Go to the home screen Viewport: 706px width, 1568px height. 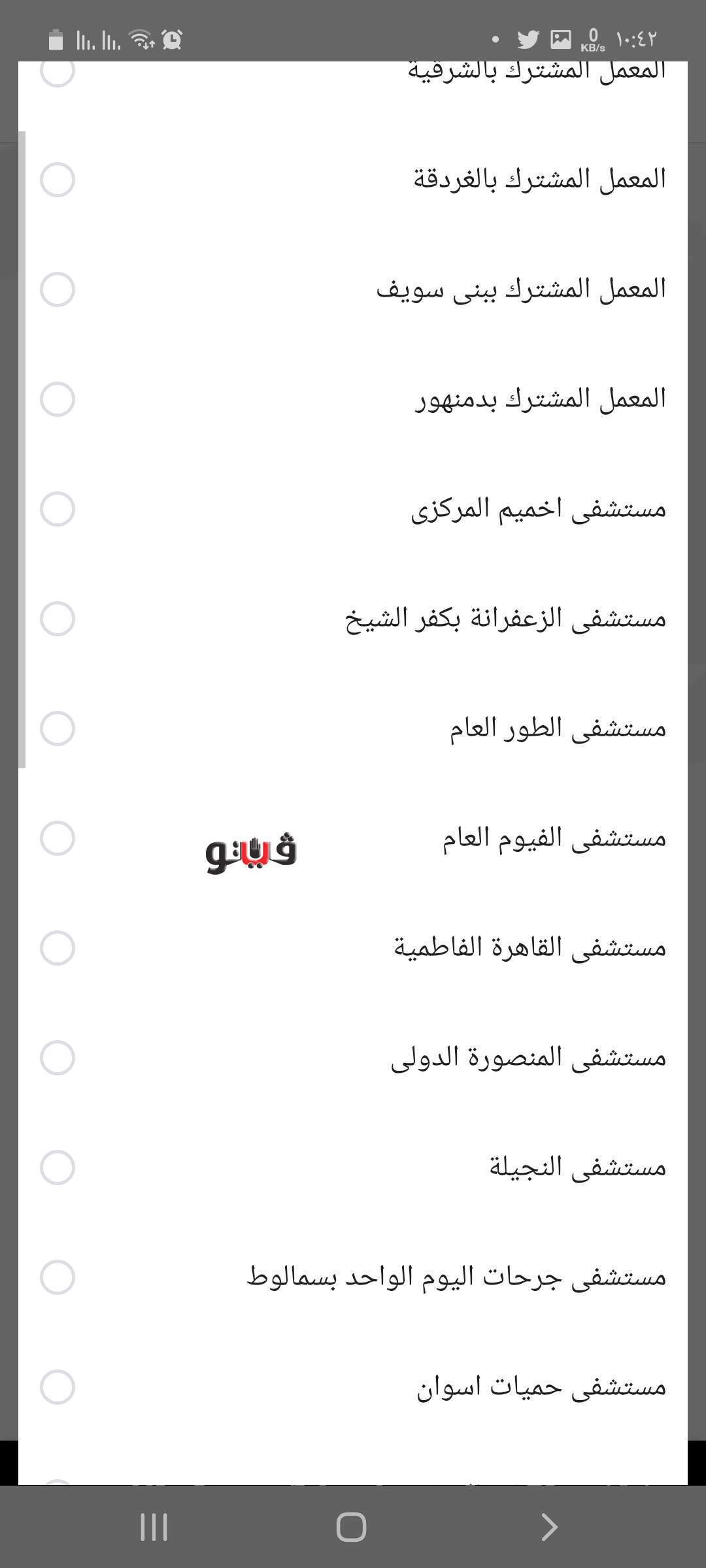[x=352, y=1527]
